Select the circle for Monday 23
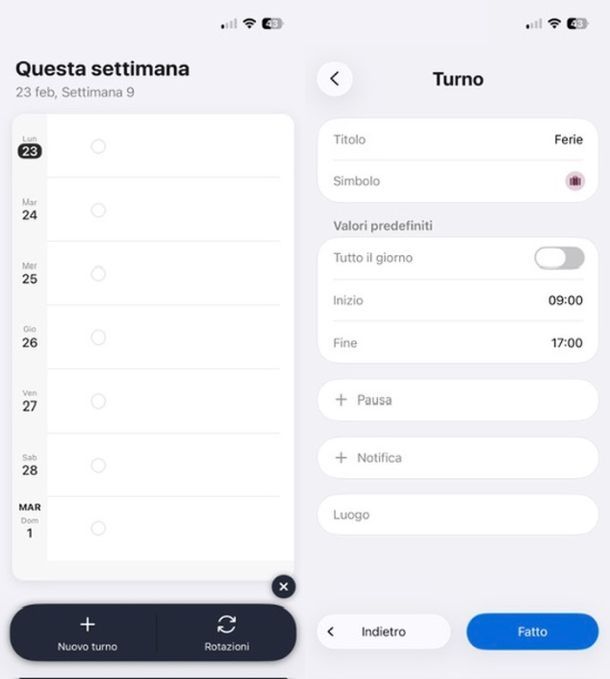 98,147
